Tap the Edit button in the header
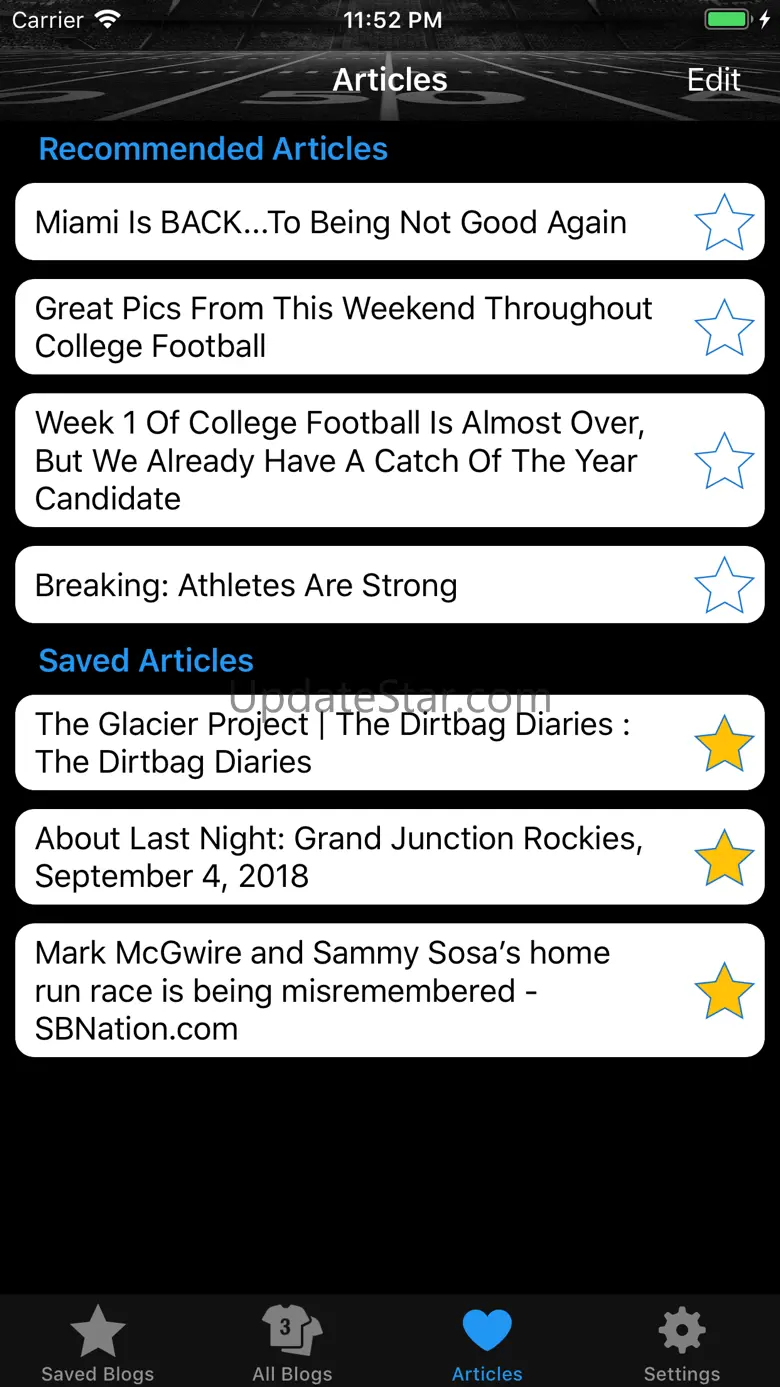 click(x=713, y=80)
